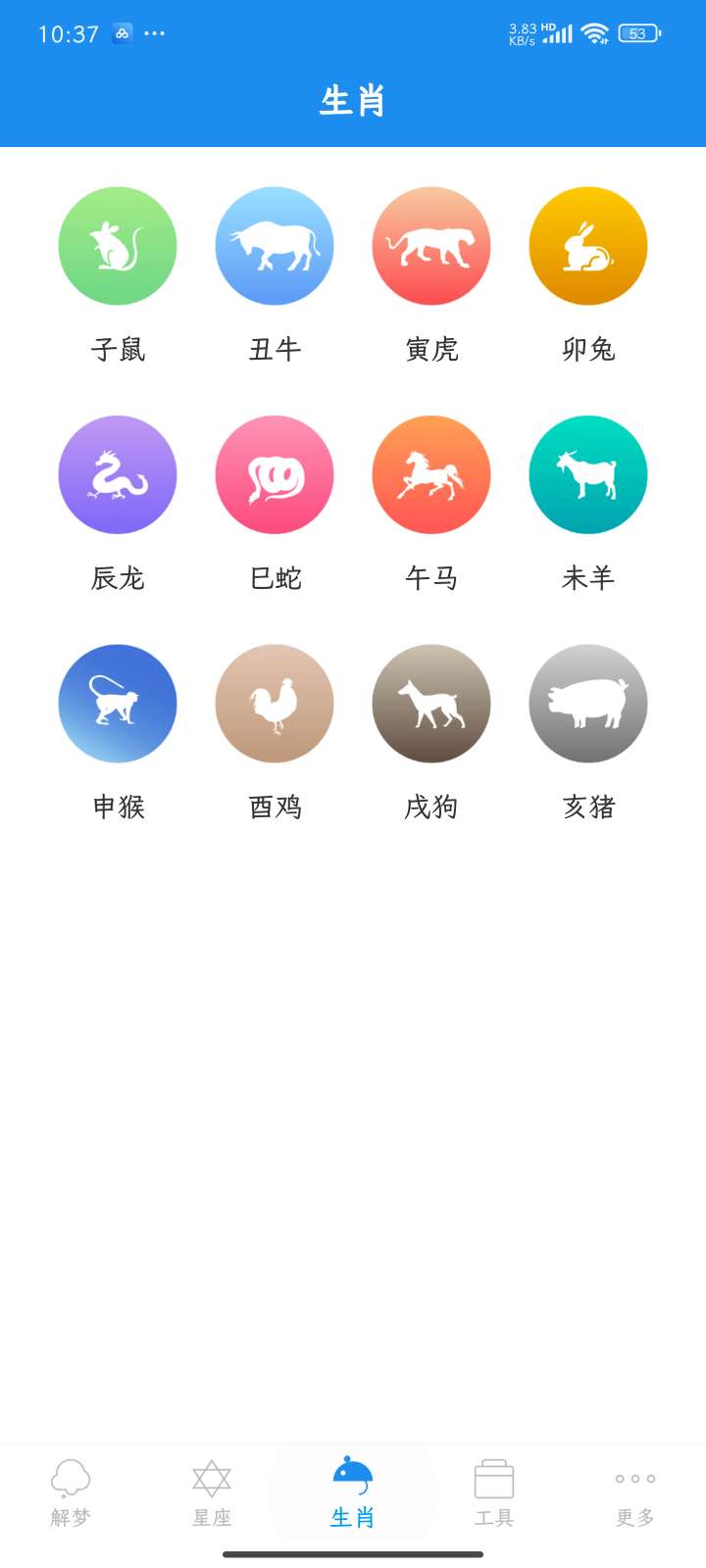The image size is (706, 1568).
Task: Select the 丑牛 ox zodiac
Action: point(275,246)
